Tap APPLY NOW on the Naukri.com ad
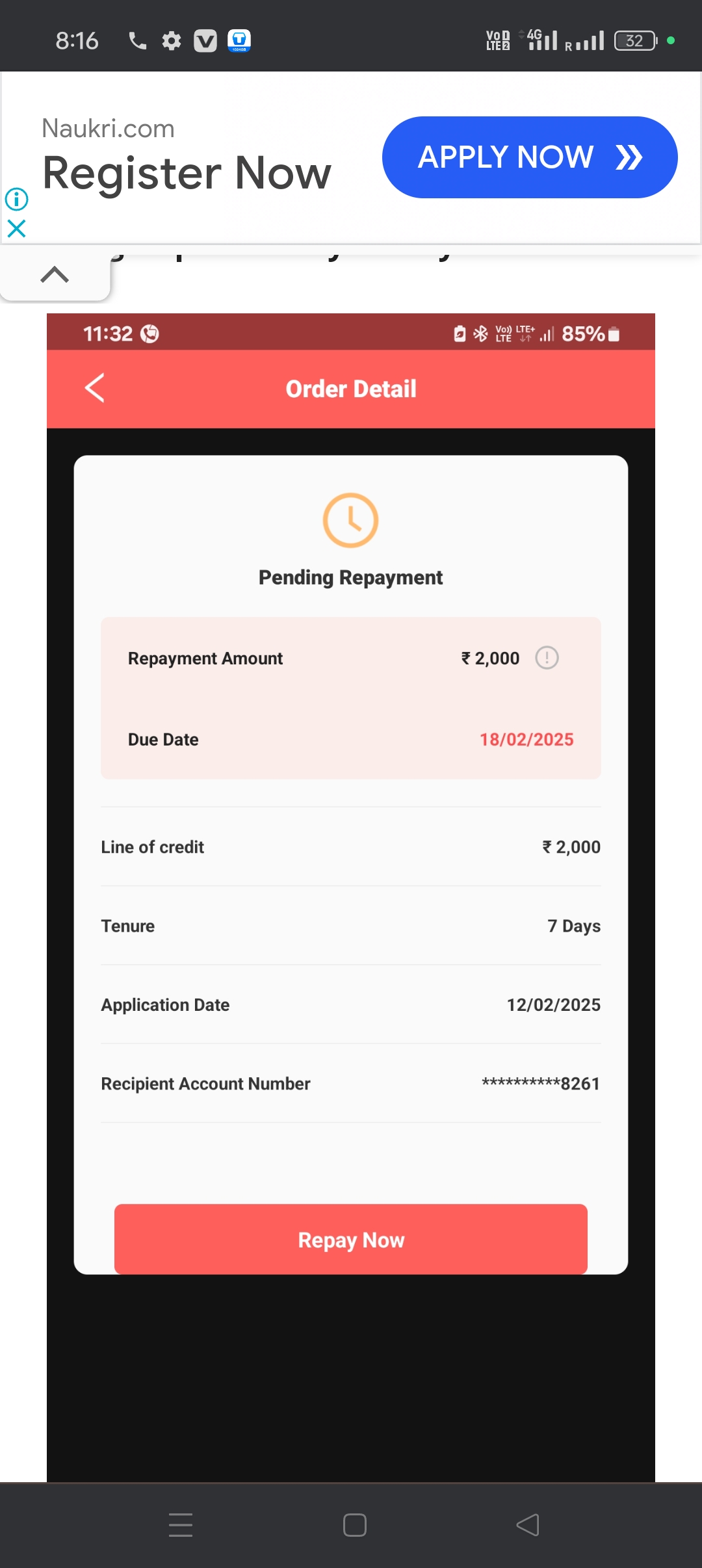702x1568 pixels. [x=529, y=157]
